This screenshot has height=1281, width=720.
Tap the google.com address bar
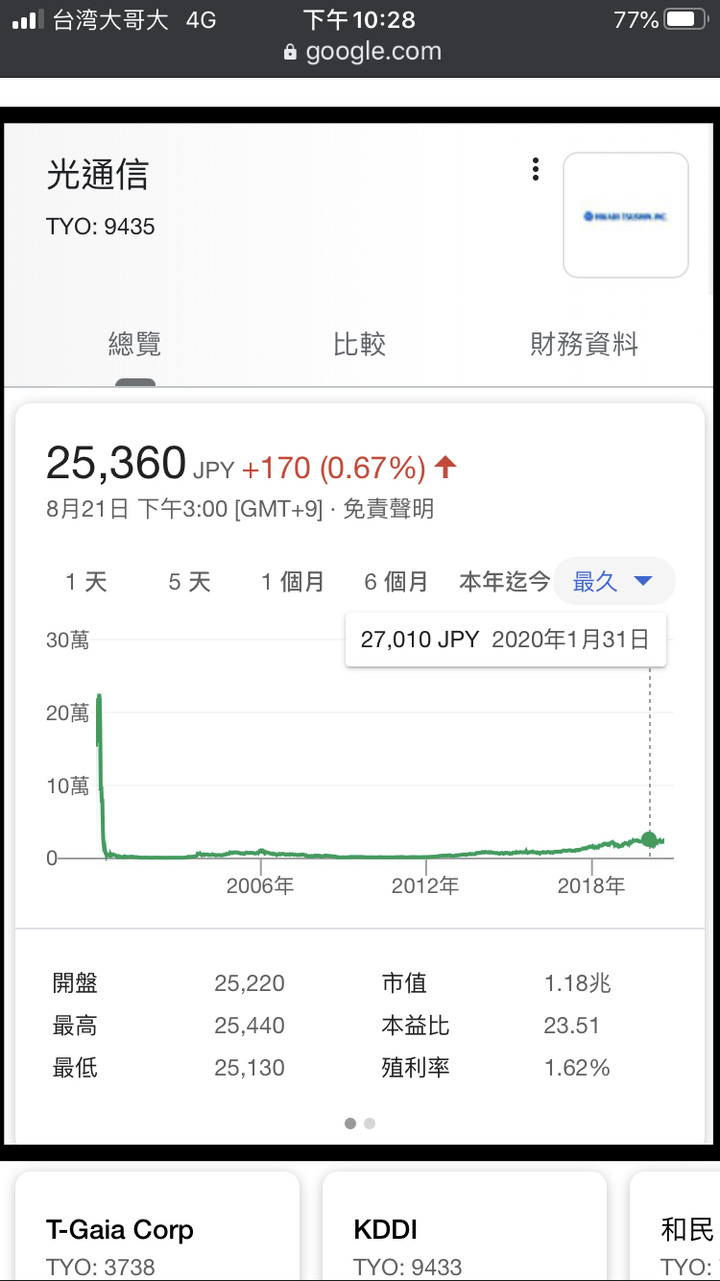click(x=362, y=52)
